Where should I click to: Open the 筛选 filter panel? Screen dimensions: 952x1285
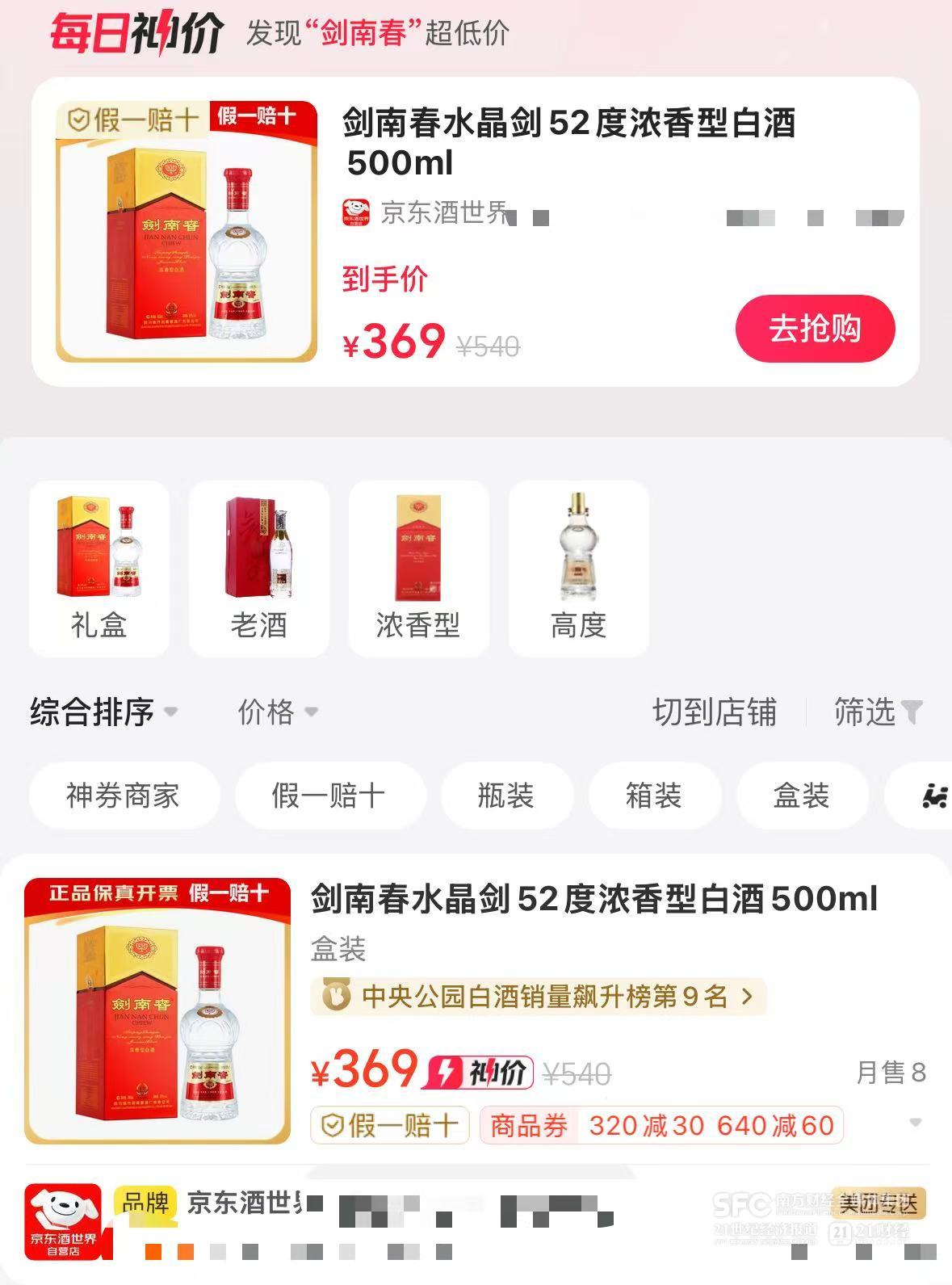[x=878, y=712]
